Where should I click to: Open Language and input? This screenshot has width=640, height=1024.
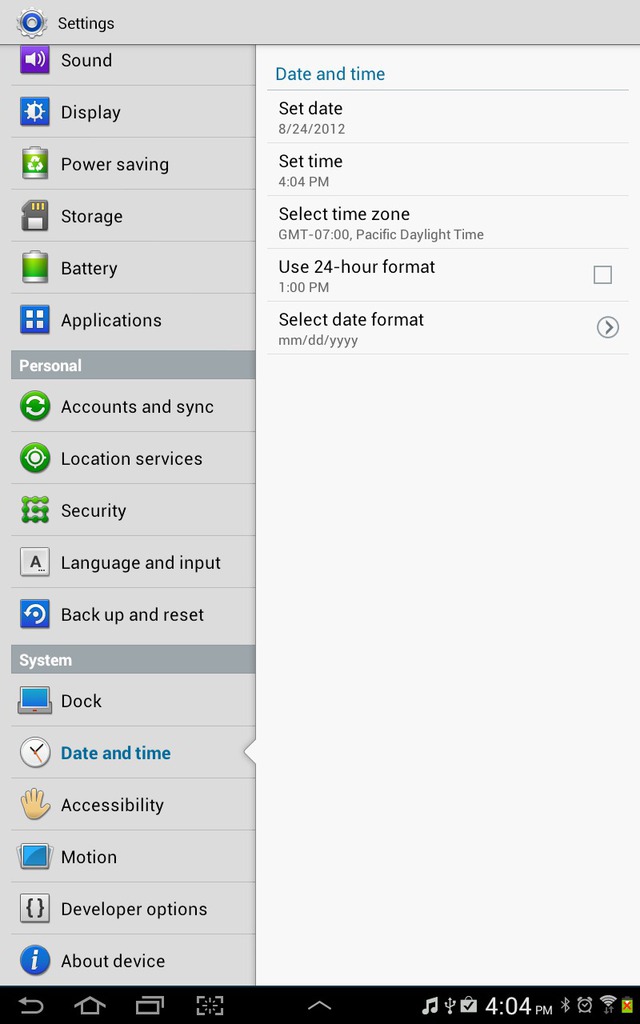tap(133, 562)
